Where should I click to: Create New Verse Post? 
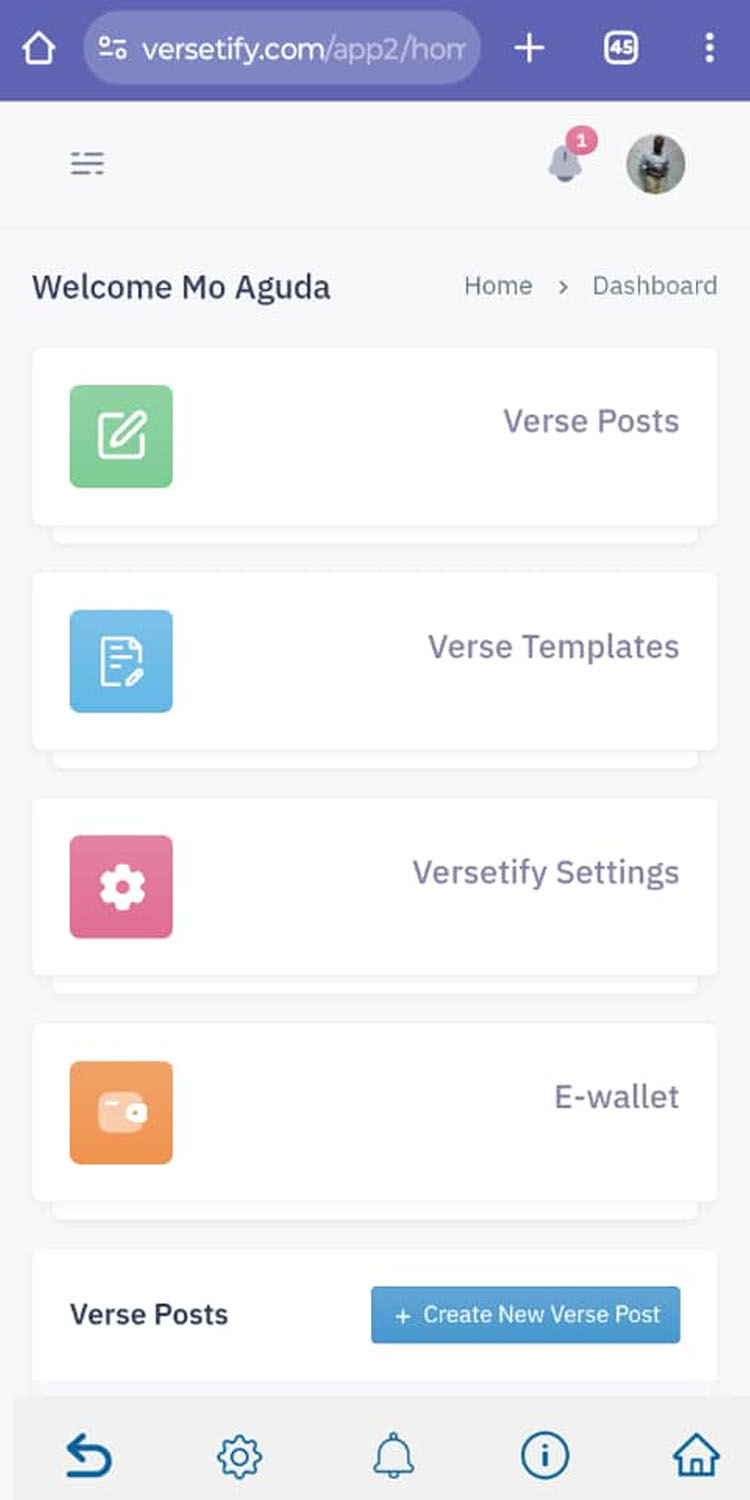pyautogui.click(x=525, y=1314)
